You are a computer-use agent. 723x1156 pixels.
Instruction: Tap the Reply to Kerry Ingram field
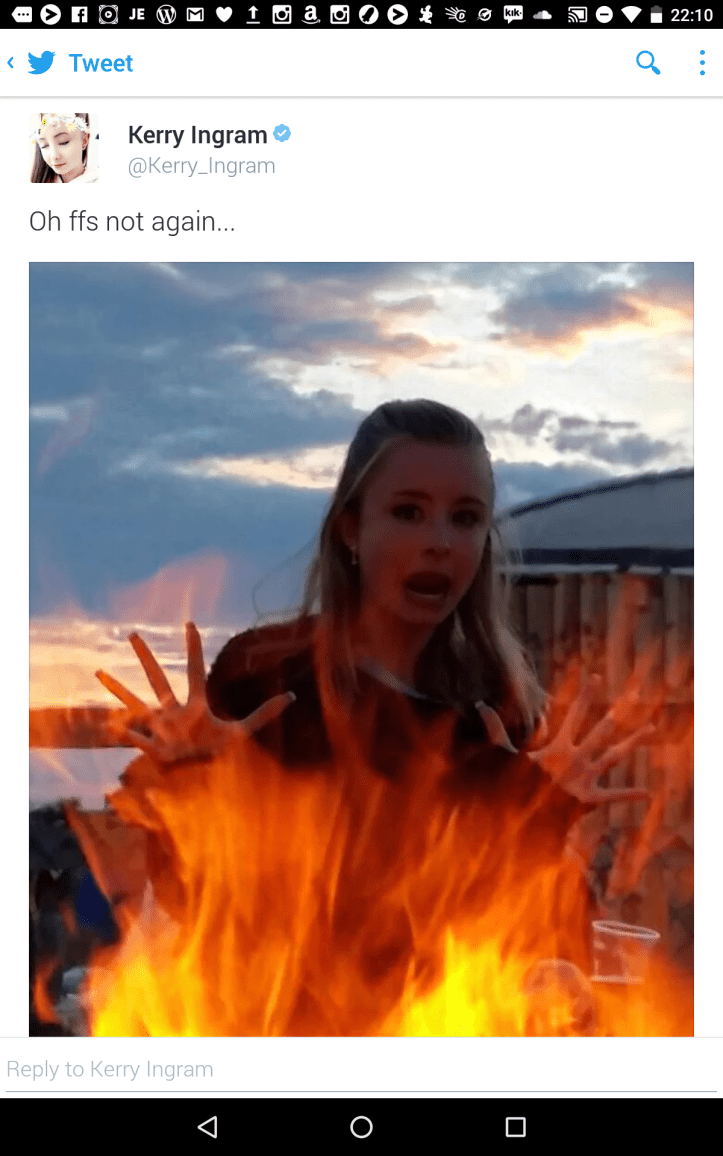point(361,1069)
